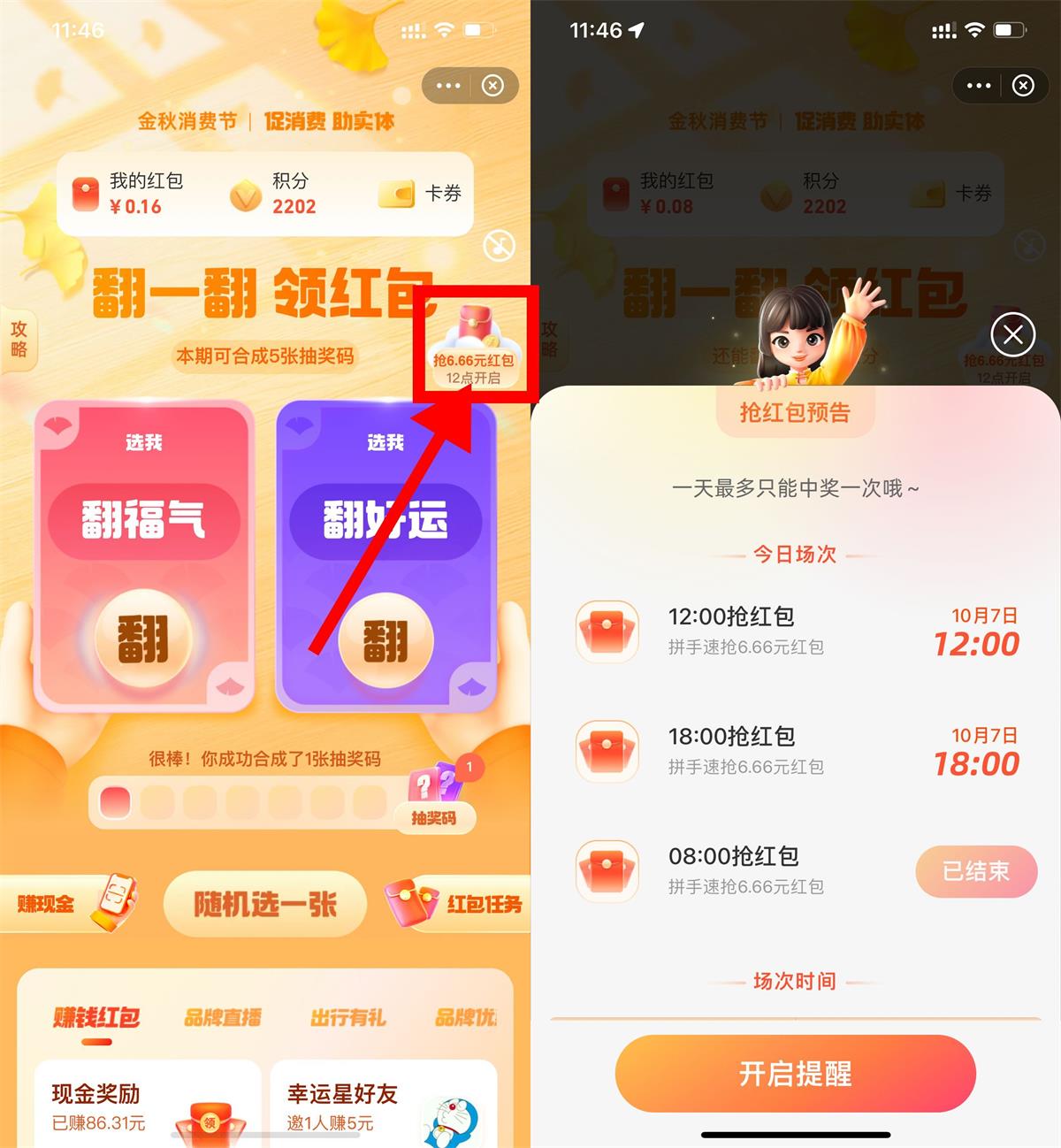Go to 赚现金
The width and height of the screenshot is (1061, 1148).
tap(66, 903)
